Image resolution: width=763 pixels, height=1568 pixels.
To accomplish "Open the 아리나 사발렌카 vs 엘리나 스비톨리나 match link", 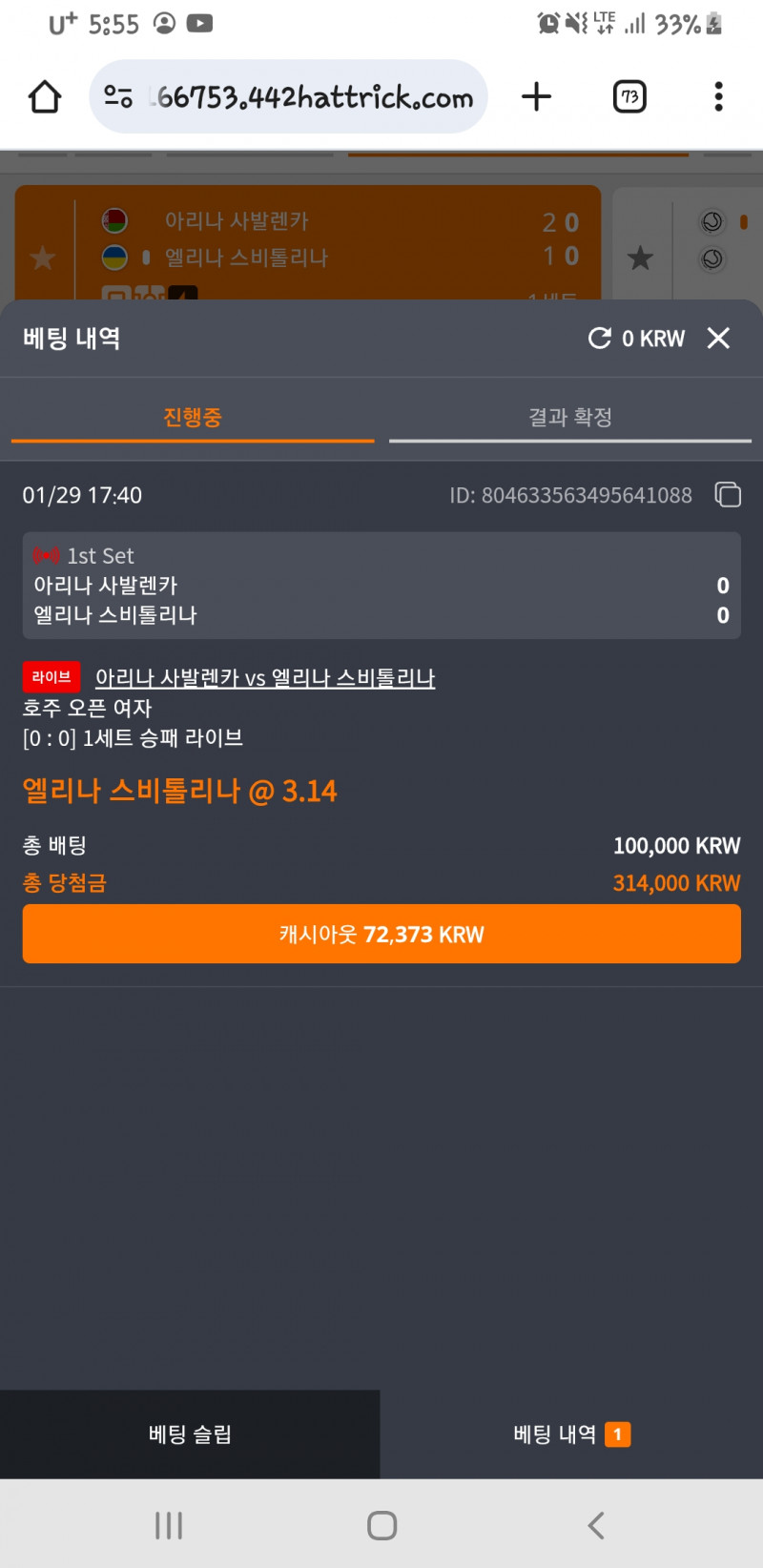I will [265, 678].
